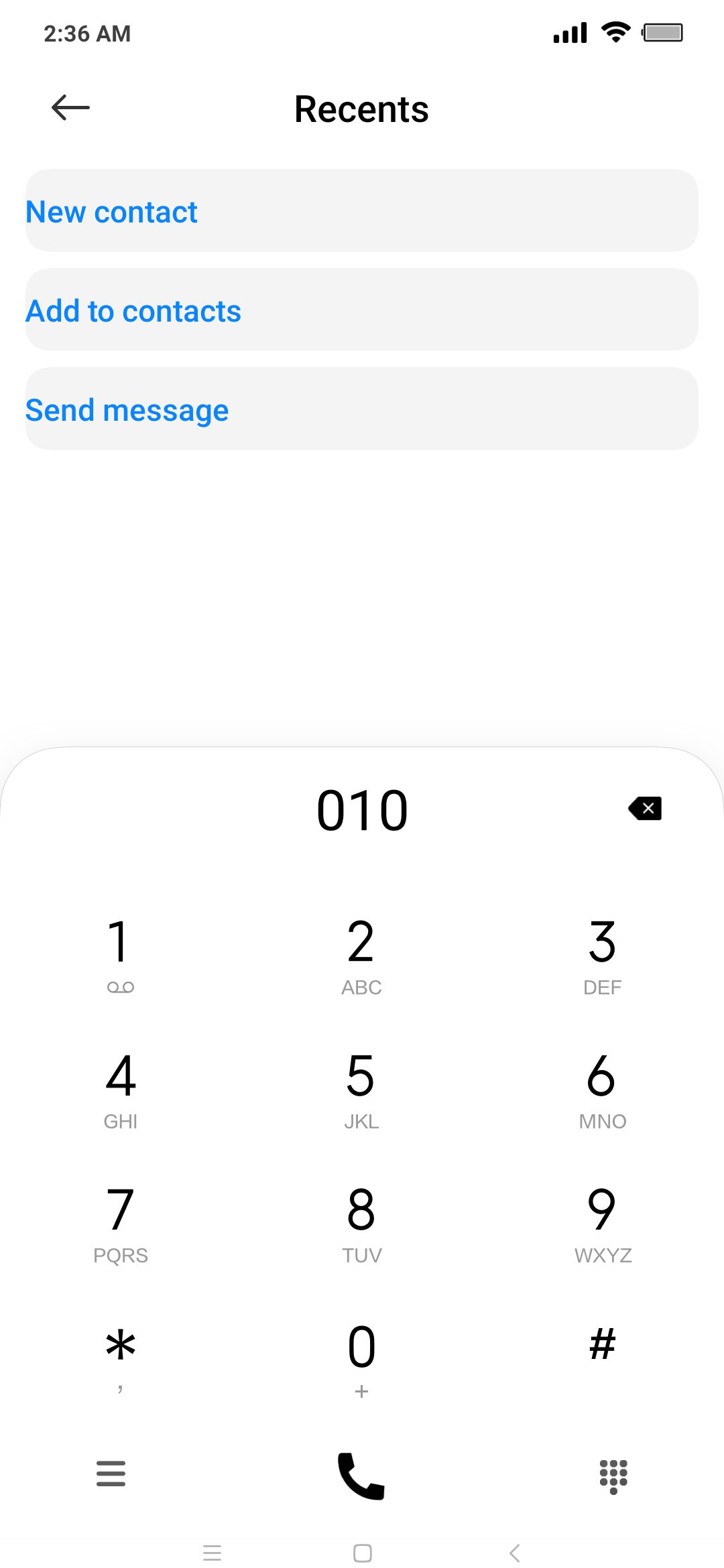
Task: Tap the star key
Action: pos(121,1357)
